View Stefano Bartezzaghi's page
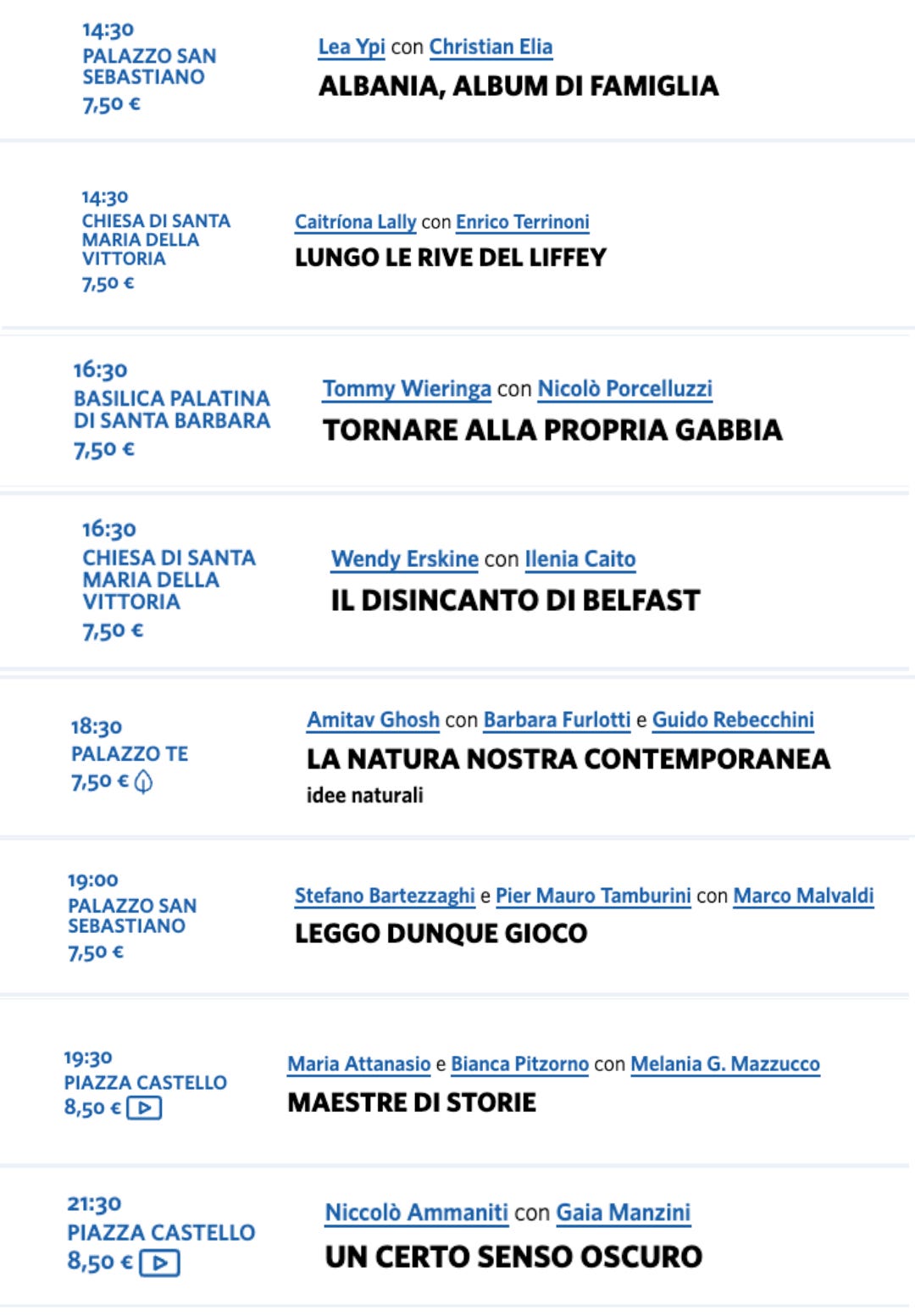This screenshot has height=1316, width=915. 385,896
